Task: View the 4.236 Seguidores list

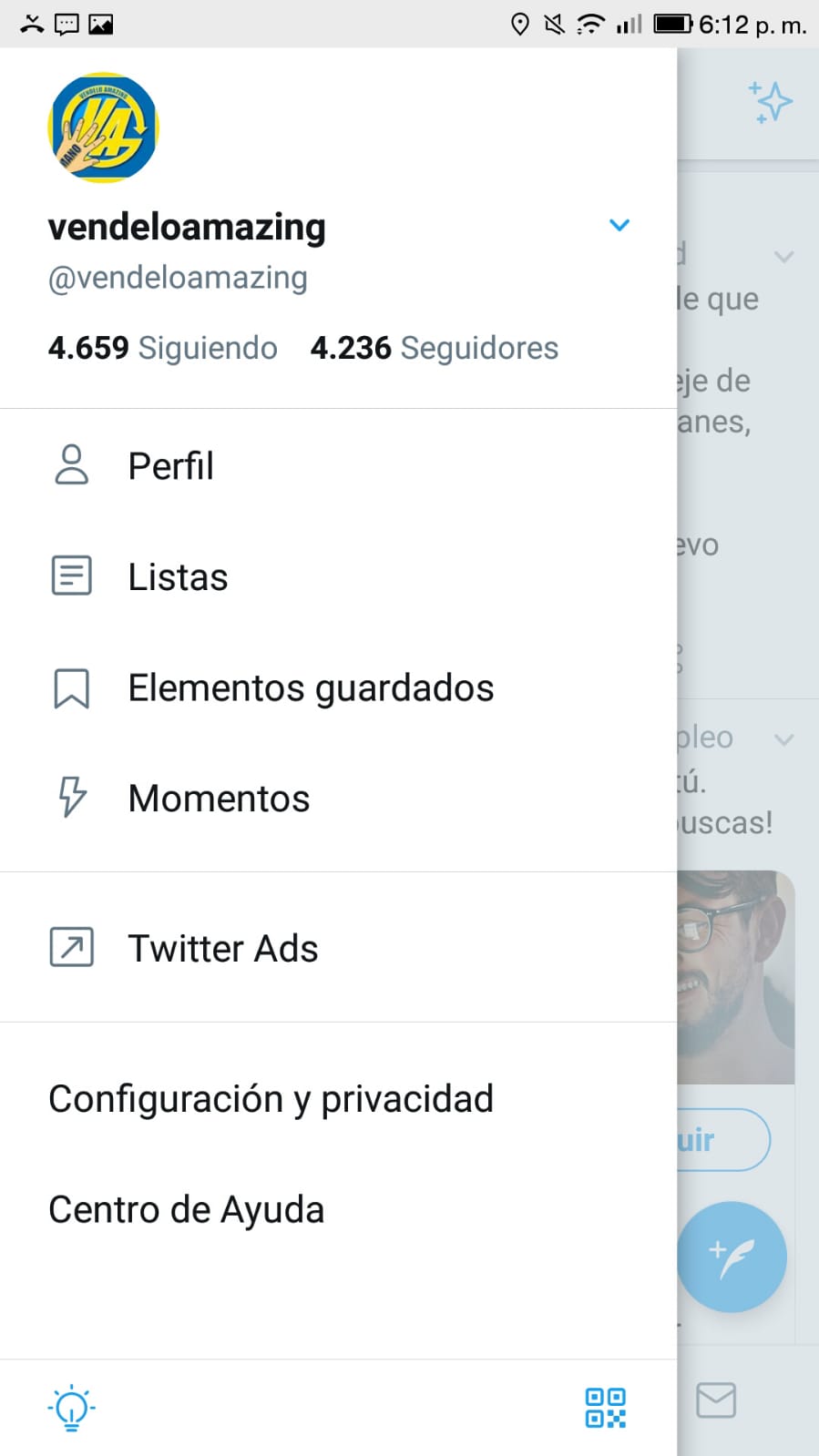Action: pos(434,348)
